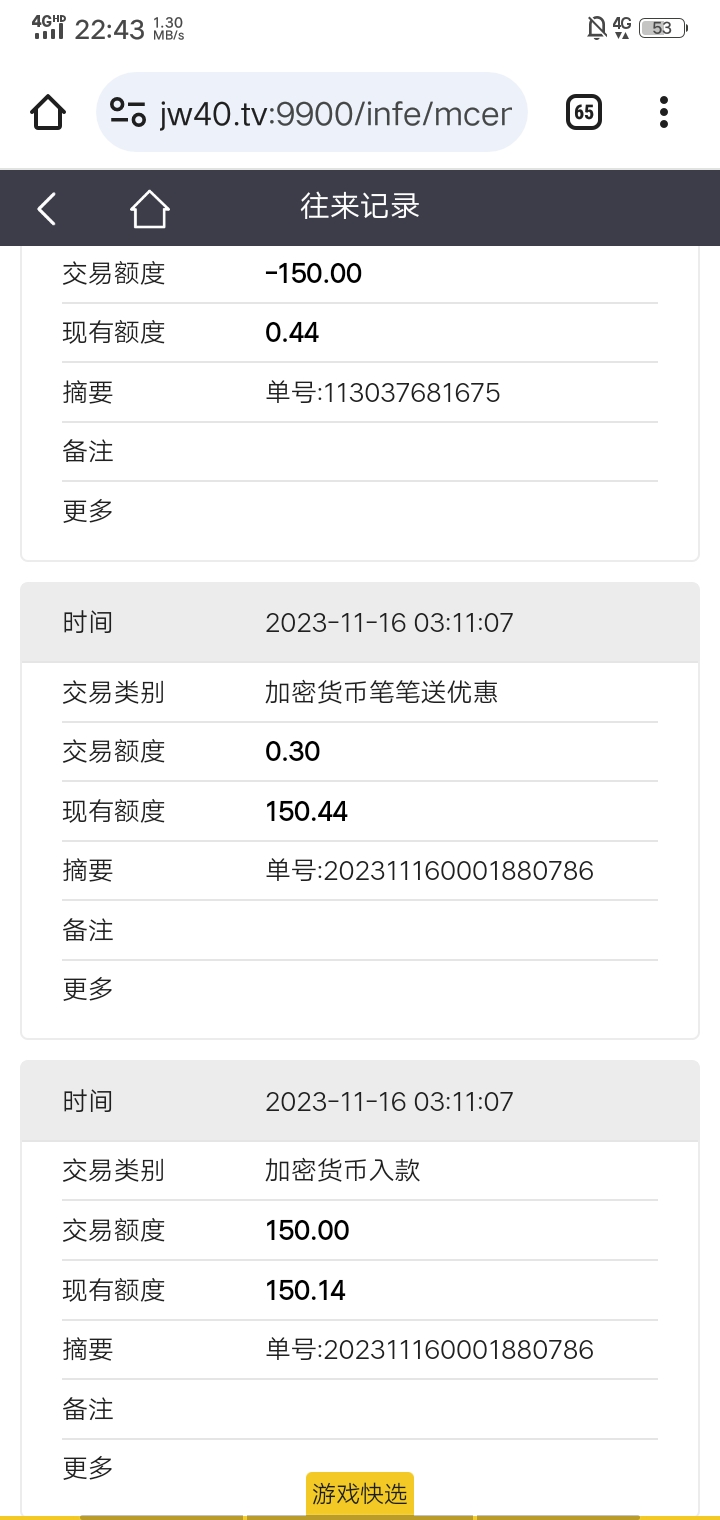The width and height of the screenshot is (720, 1520).
Task: Open the 游戏快选 quick game selector
Action: click(x=359, y=1494)
